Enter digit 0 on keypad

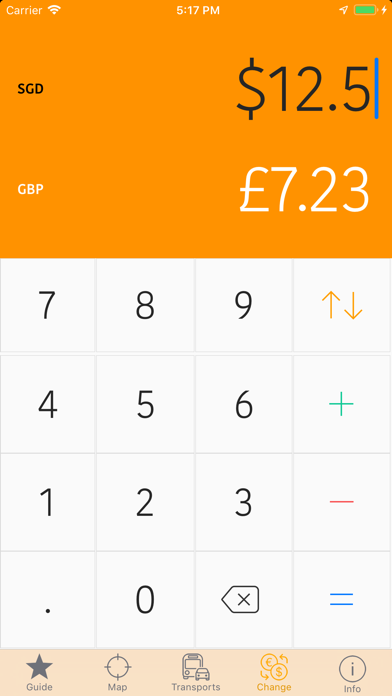point(145,600)
